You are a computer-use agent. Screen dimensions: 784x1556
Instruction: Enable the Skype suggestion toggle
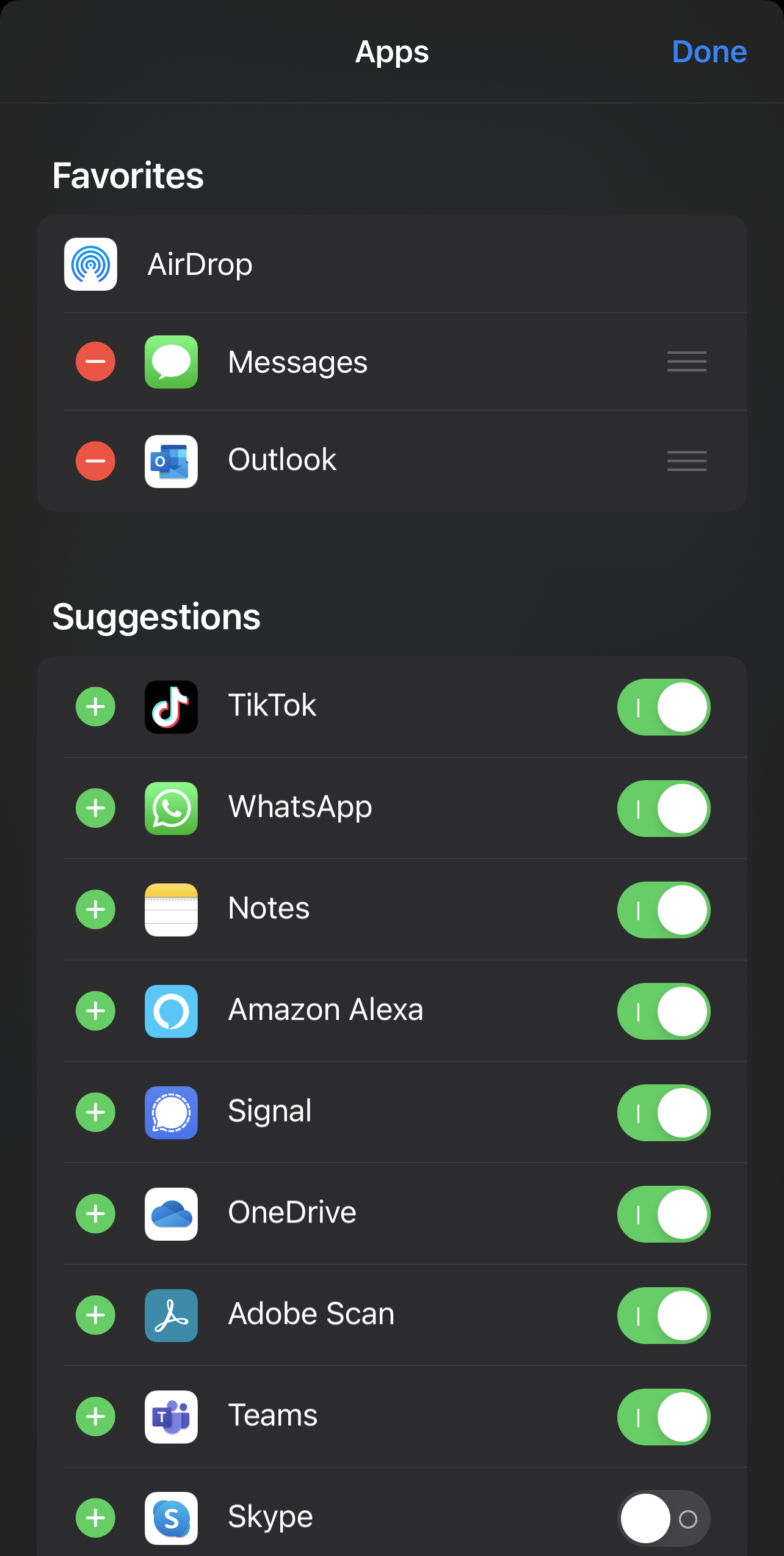(664, 1518)
